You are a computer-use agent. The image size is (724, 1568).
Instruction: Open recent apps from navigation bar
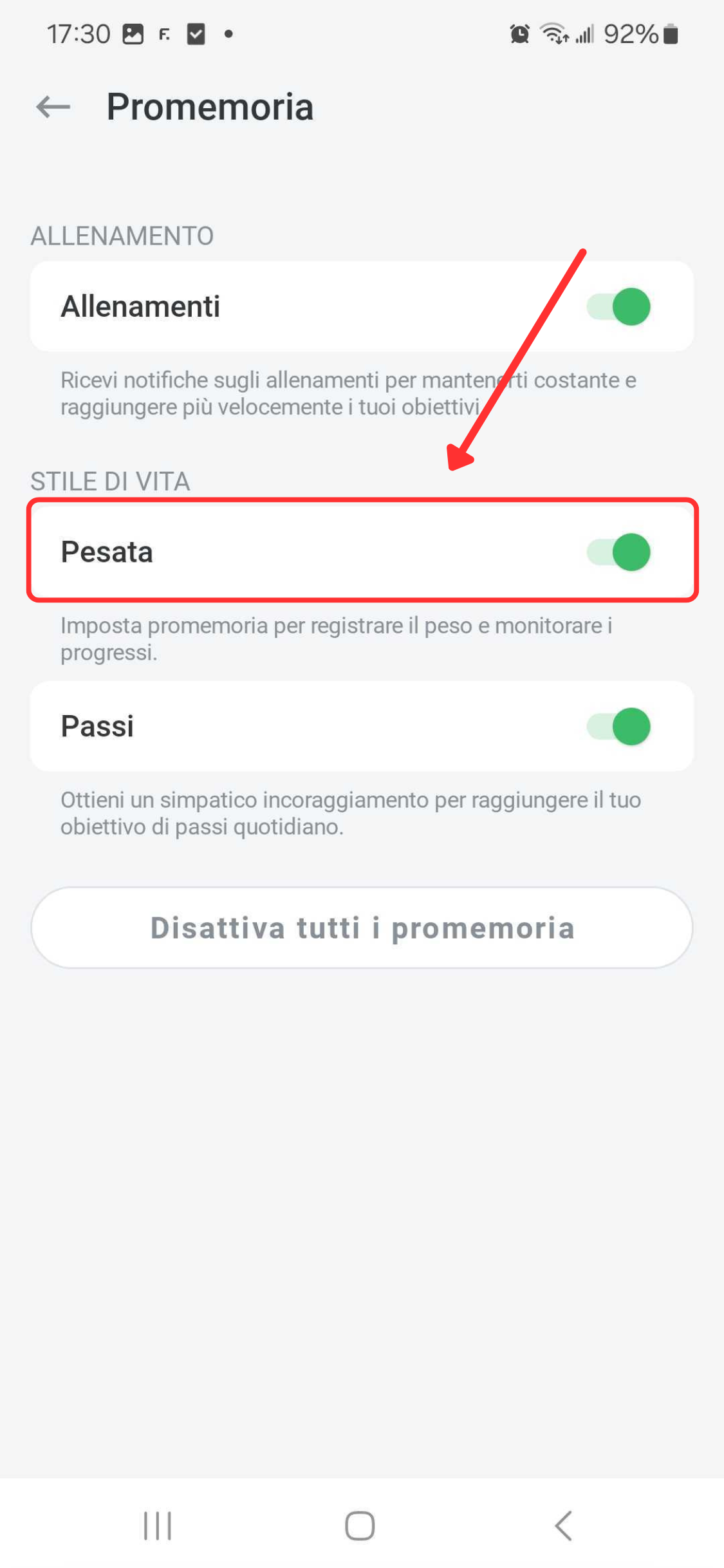pos(158,1526)
